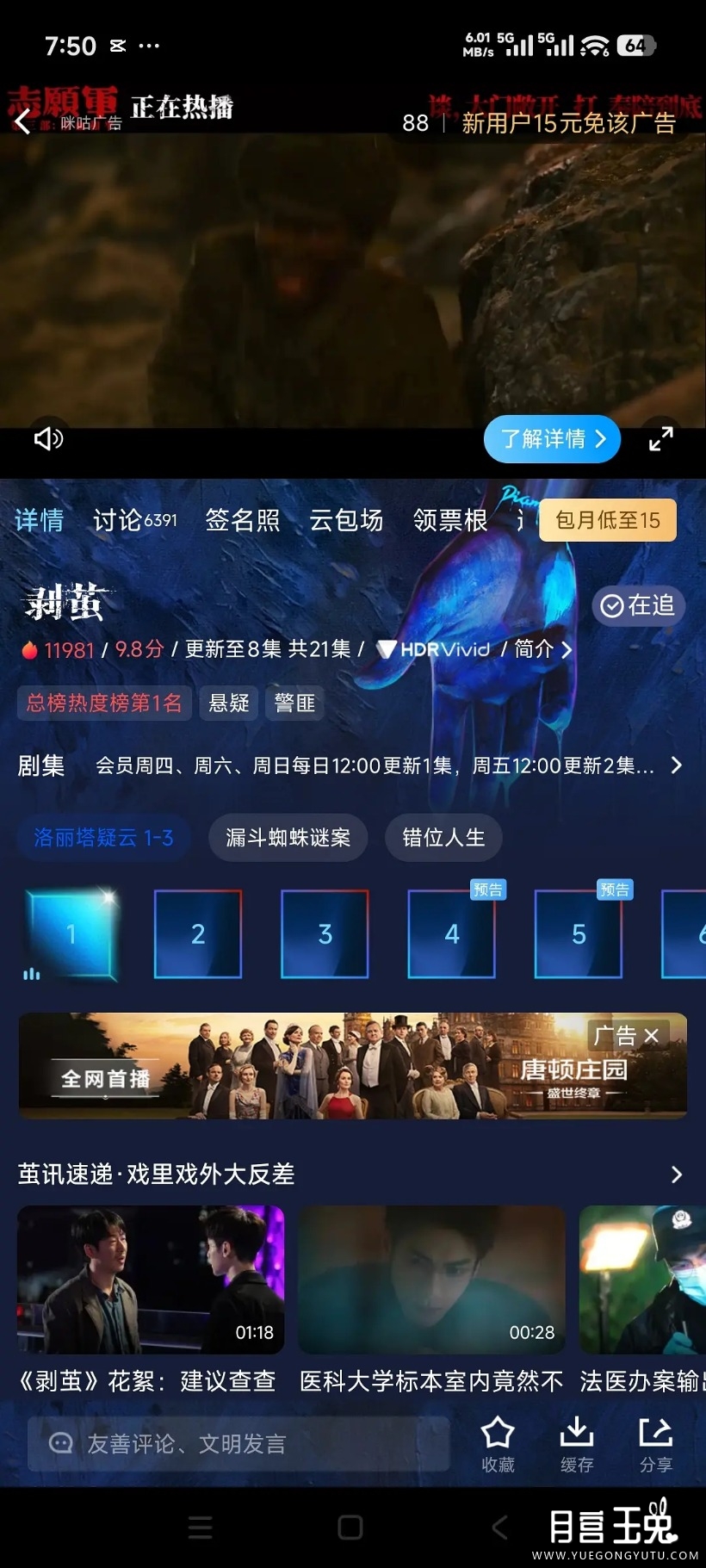This screenshot has height=1568, width=706.
Task: Switch to the 讨论 tab
Action: [x=133, y=520]
